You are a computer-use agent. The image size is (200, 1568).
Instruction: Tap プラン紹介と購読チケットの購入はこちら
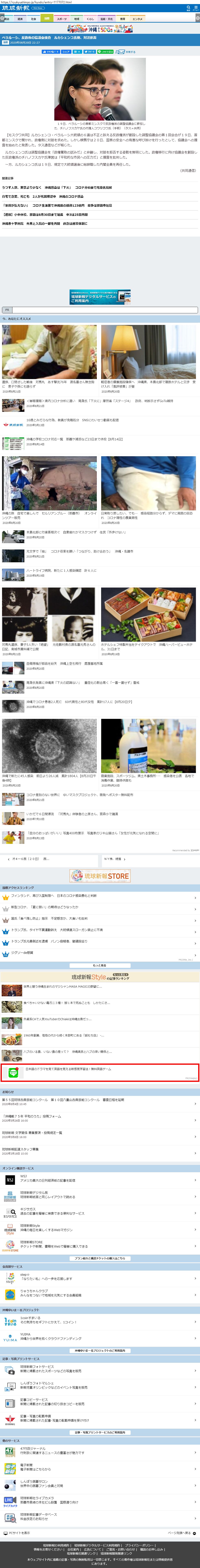(100, 1258)
